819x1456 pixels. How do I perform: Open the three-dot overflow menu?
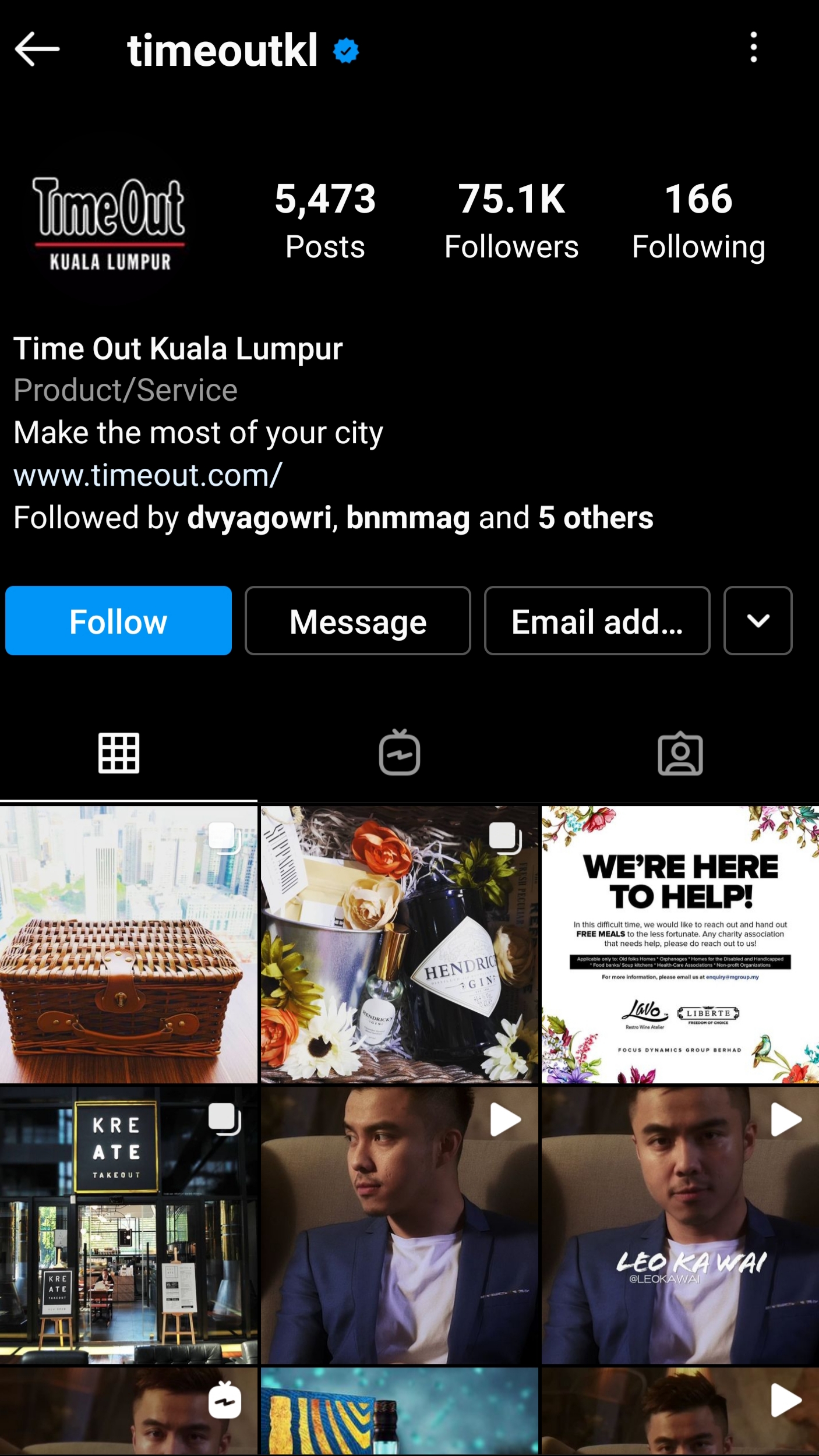pos(753,47)
